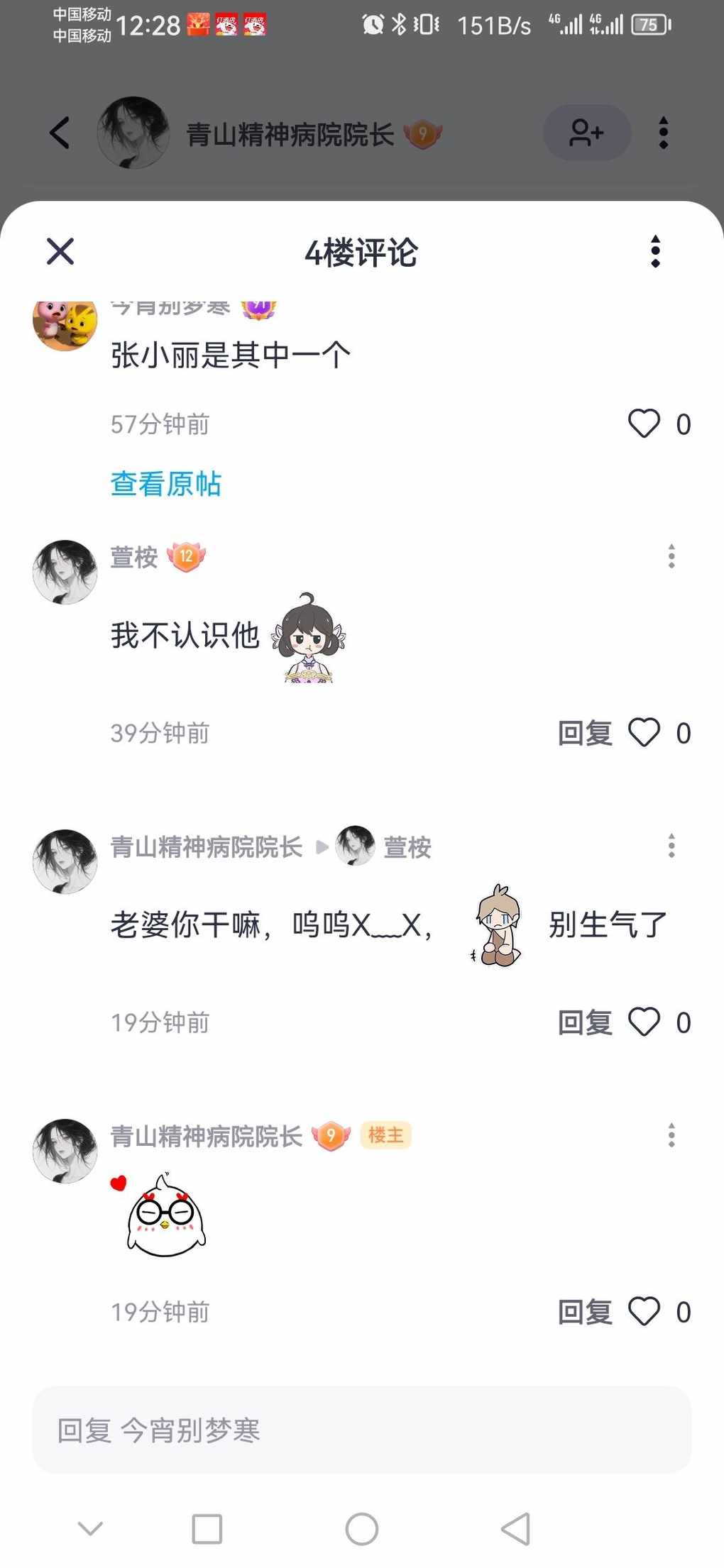
Task: Go back using the top-left arrow
Action: (60, 133)
